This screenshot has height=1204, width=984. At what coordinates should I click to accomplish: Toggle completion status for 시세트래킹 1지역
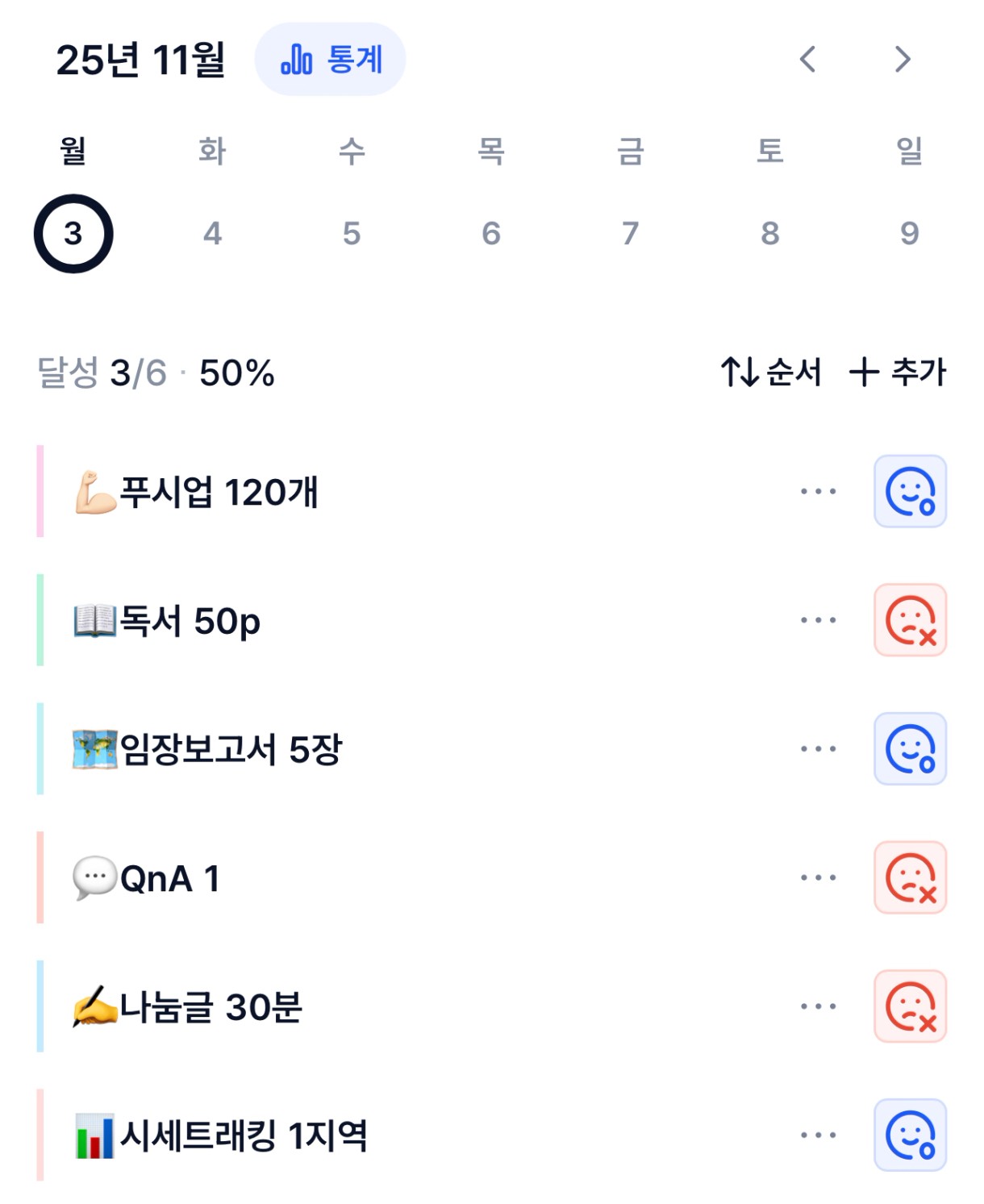point(910,1135)
